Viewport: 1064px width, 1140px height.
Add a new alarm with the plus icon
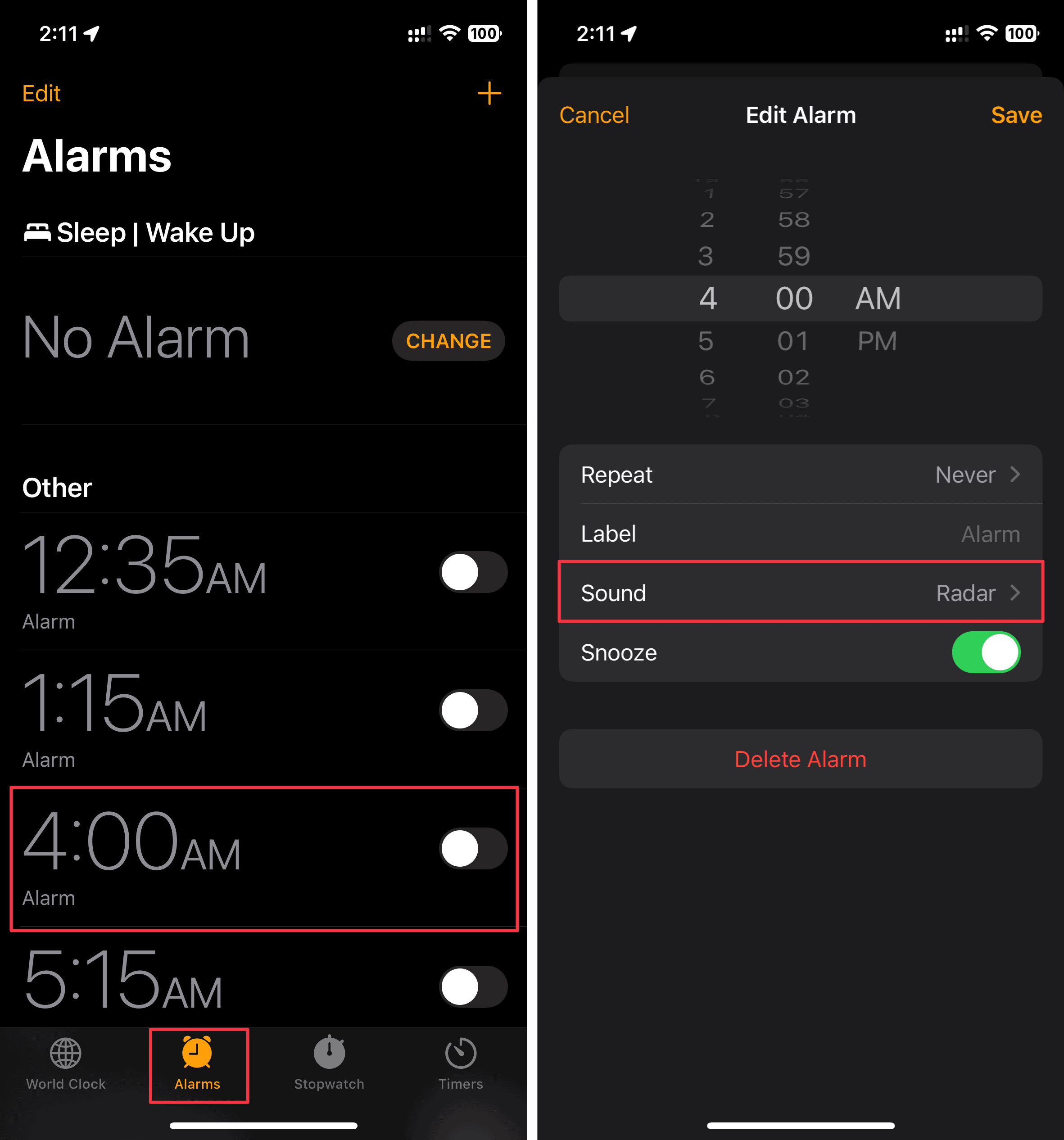pos(489,94)
